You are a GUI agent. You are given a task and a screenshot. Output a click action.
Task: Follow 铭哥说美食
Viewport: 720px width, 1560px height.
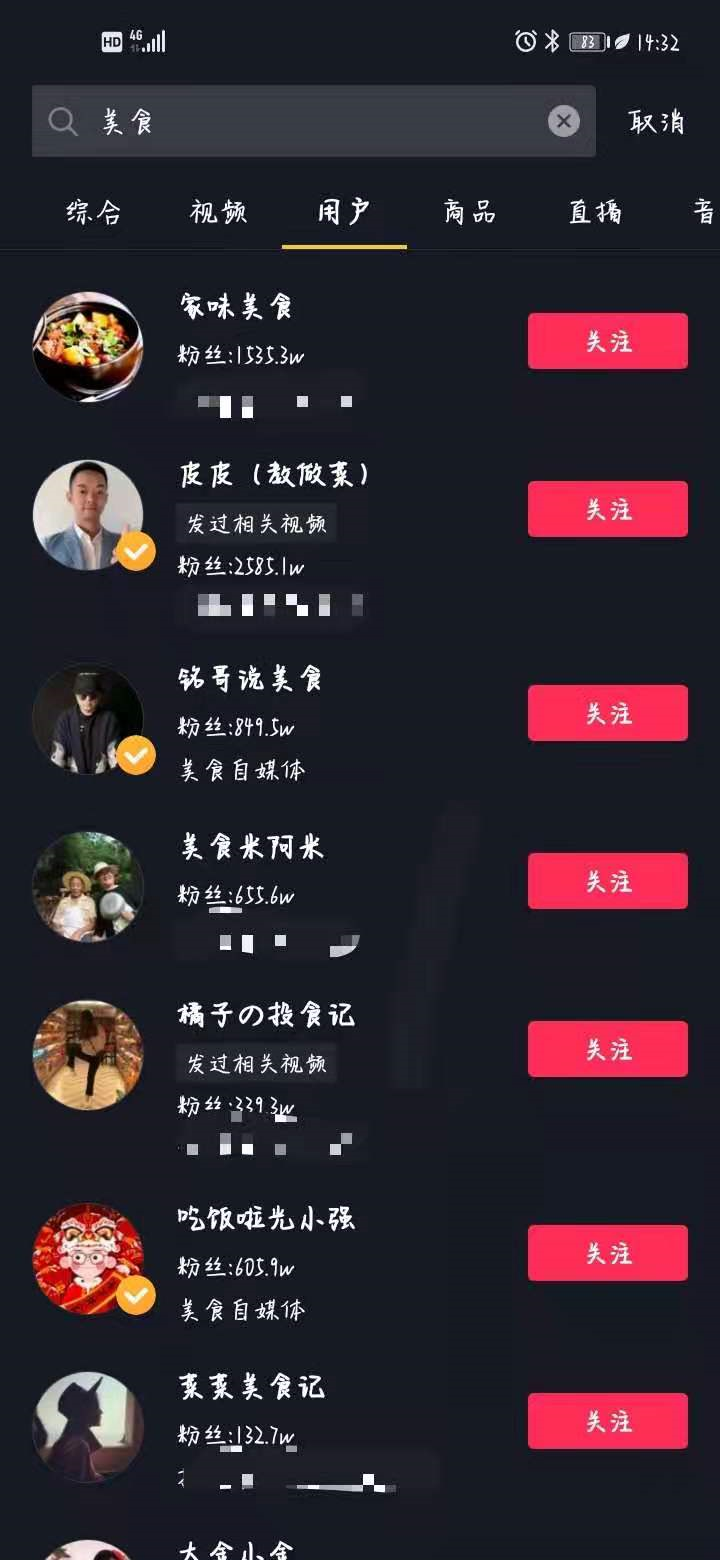pyautogui.click(x=607, y=713)
